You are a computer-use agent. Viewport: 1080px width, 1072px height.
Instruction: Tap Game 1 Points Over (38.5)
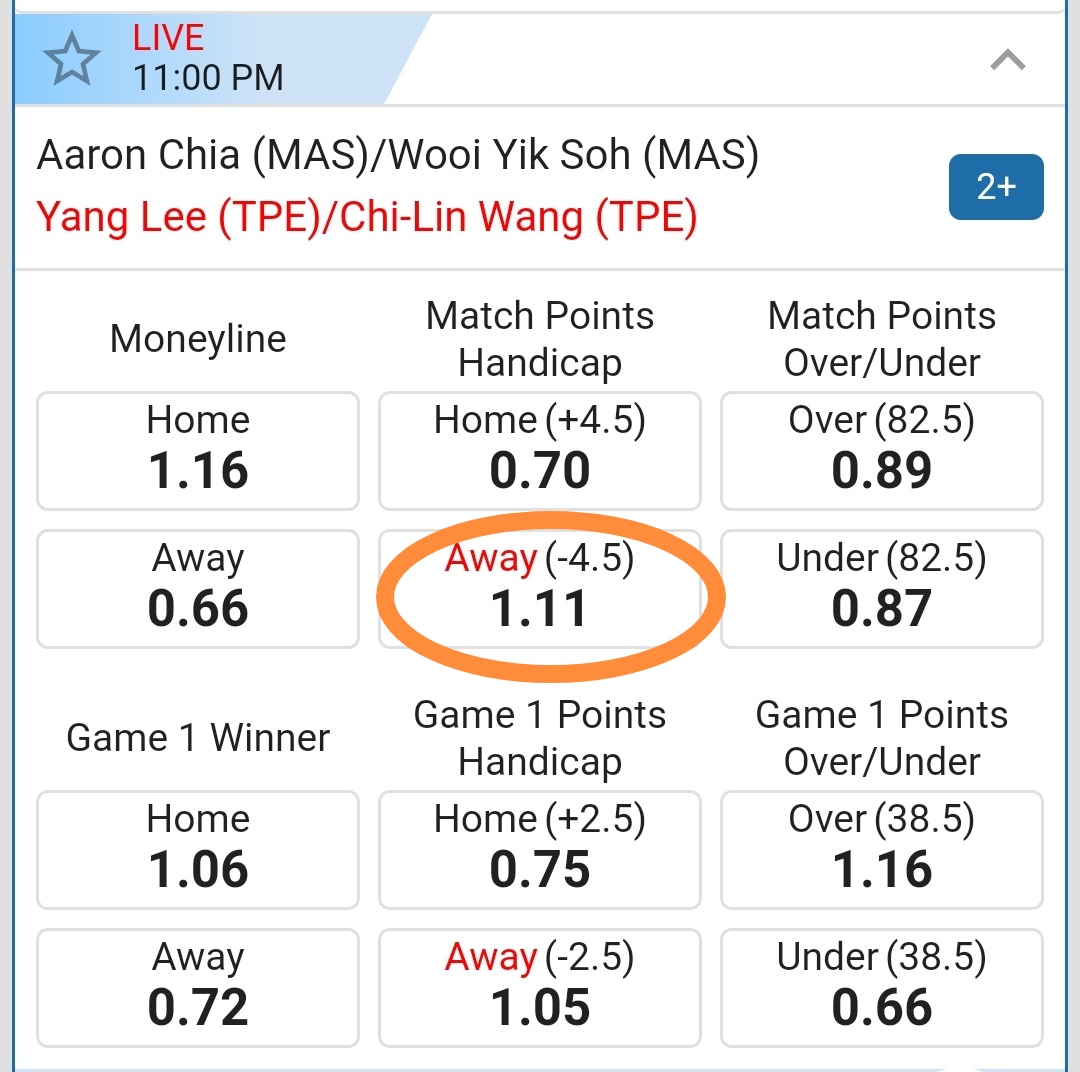click(881, 849)
